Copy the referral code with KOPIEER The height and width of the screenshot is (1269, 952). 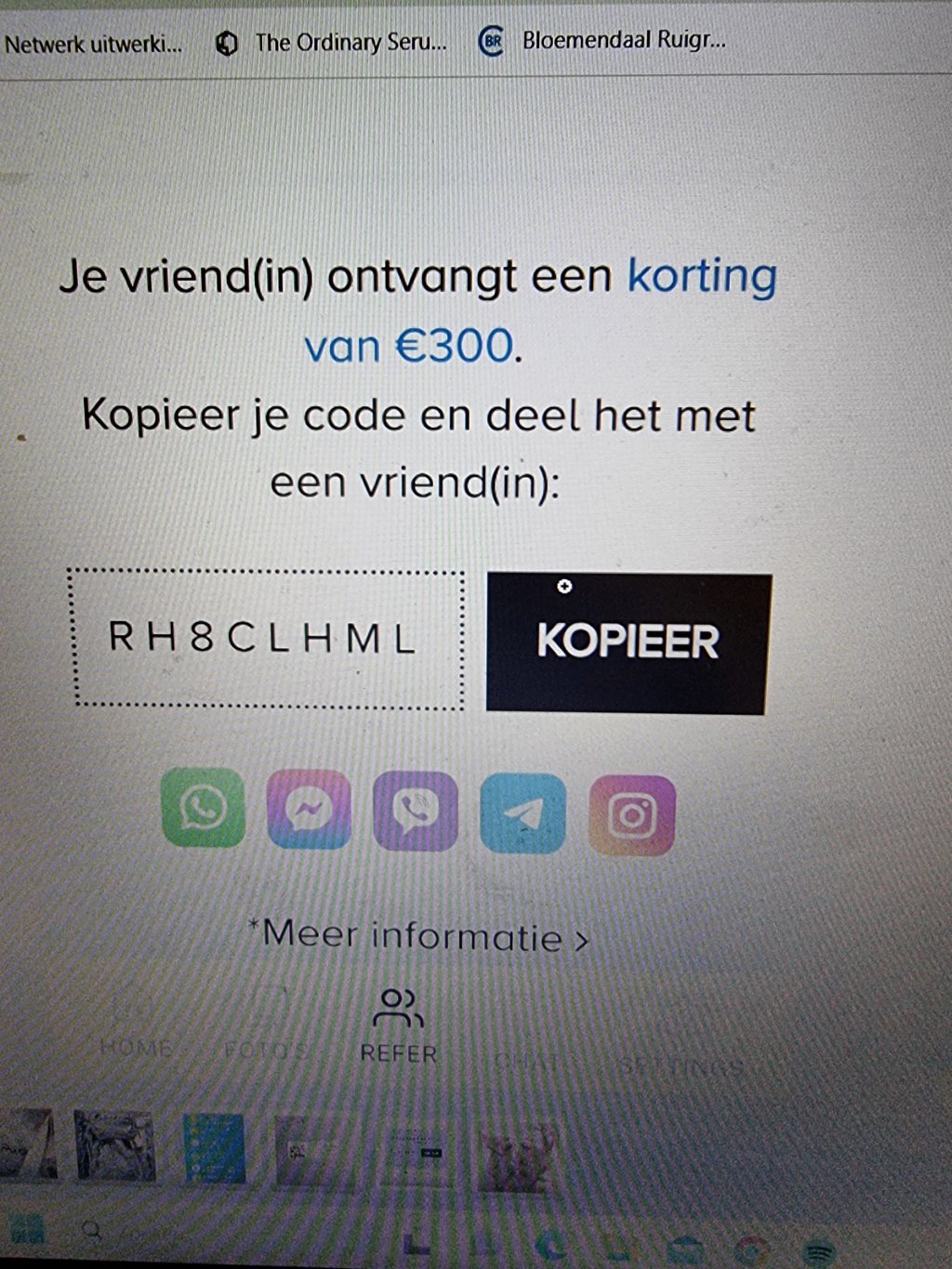(x=628, y=642)
